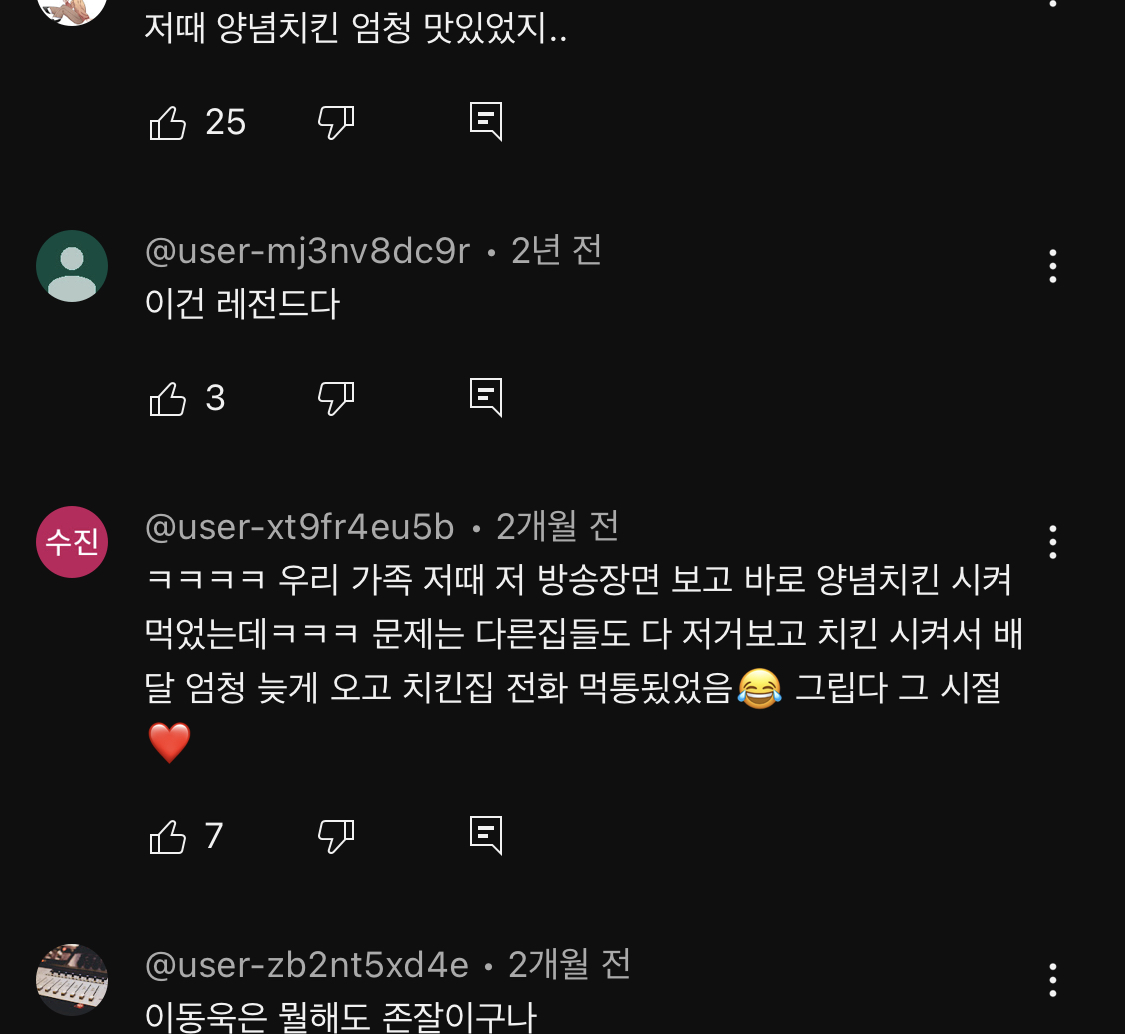Visit @user-xt9fr4eu5b channel via username

tap(299, 527)
